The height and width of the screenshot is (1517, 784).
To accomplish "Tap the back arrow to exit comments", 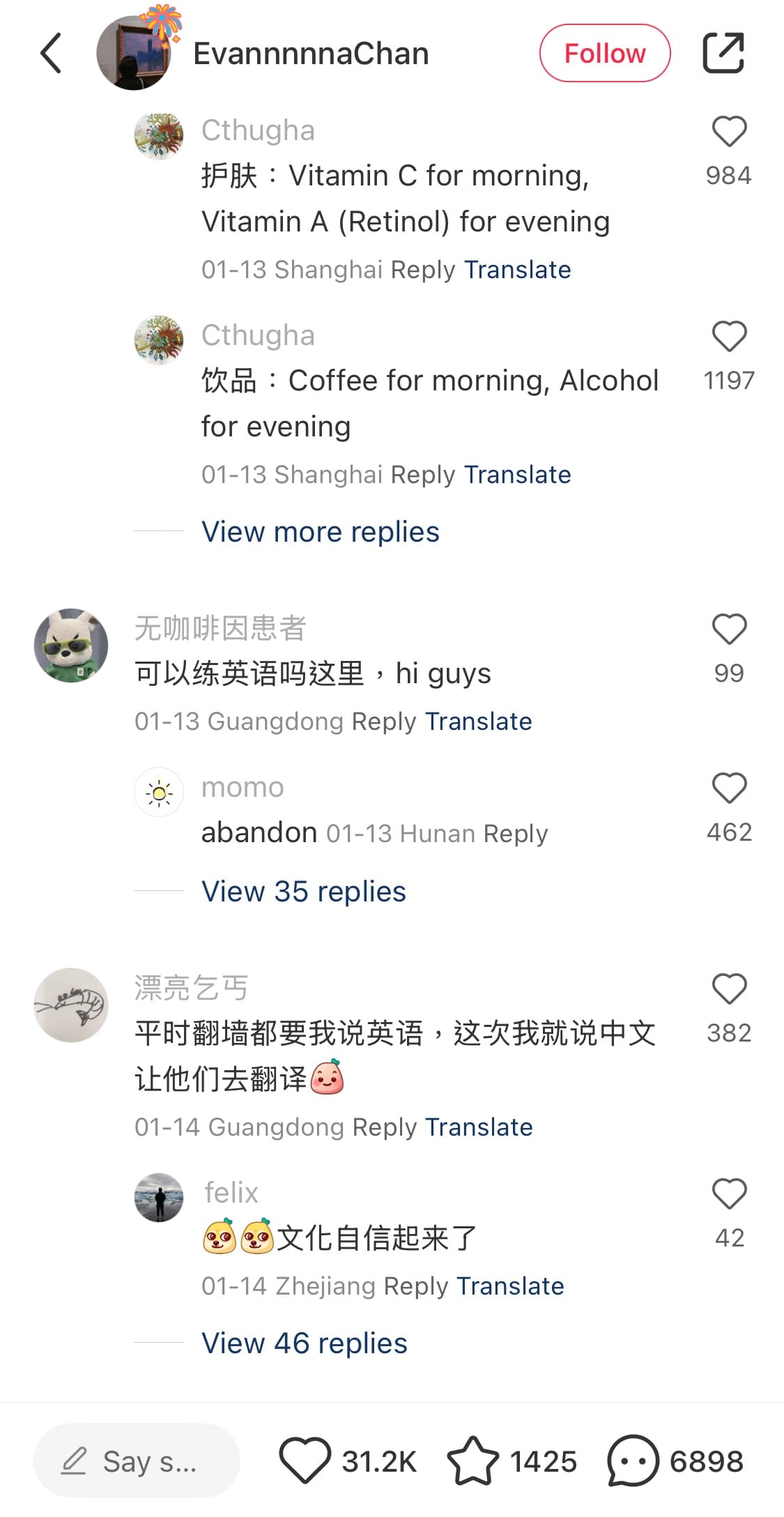I will (x=49, y=52).
